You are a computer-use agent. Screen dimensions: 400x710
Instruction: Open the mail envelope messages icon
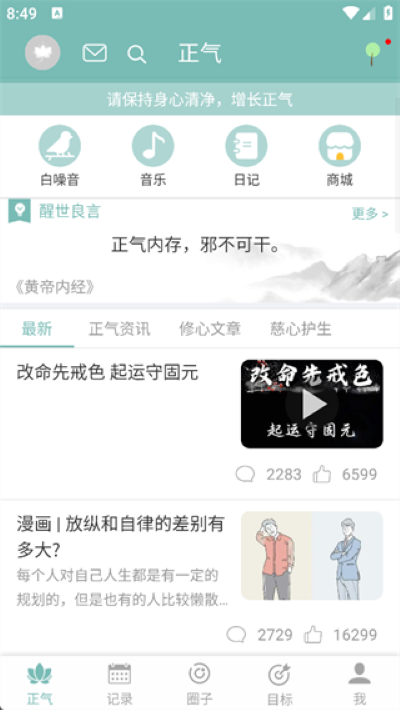coord(95,53)
